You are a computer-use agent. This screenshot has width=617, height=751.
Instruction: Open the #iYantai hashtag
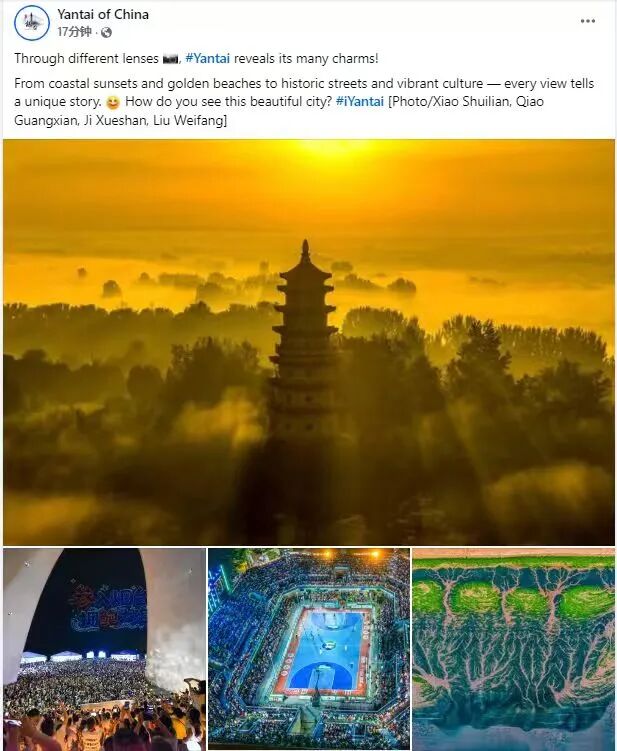(x=360, y=102)
